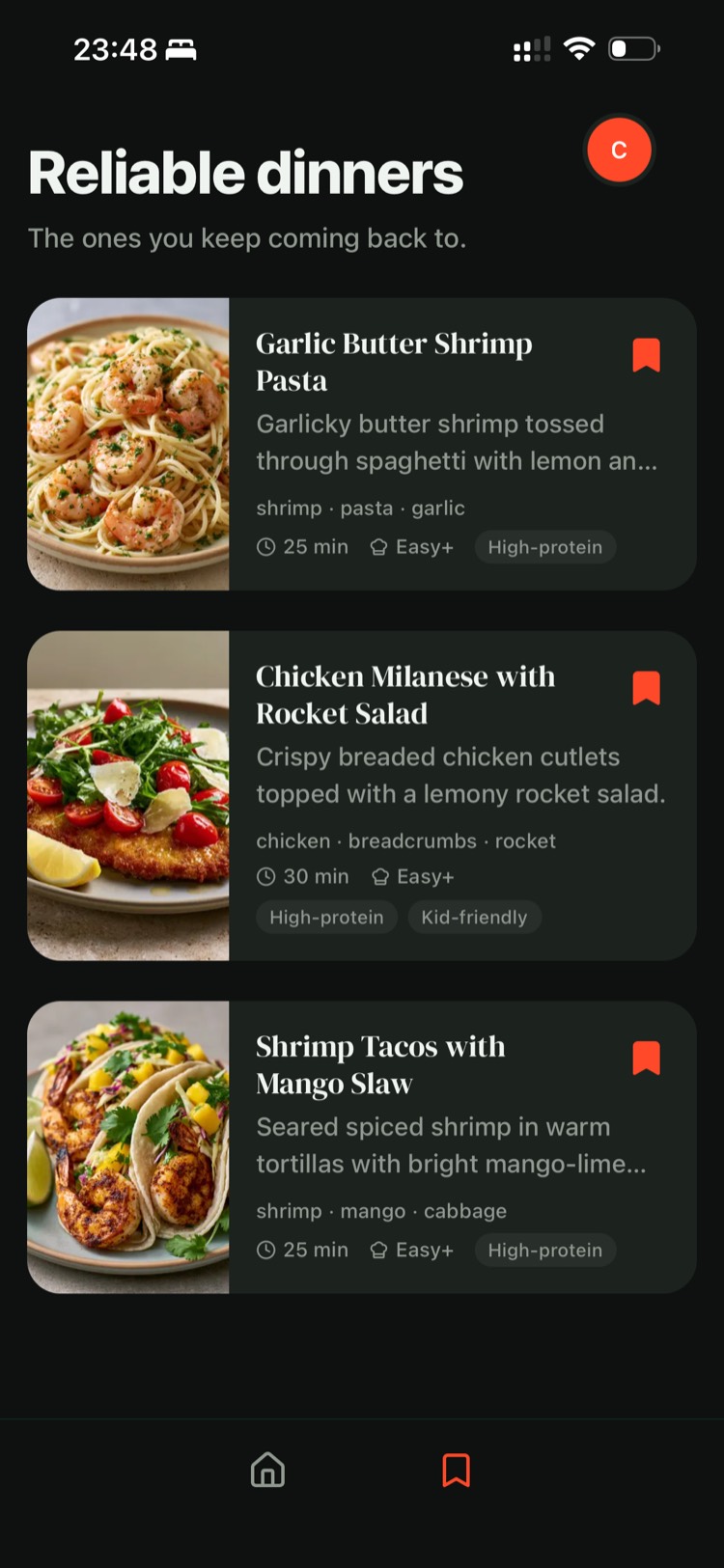Screen dimensions: 724x1568
Task: Open the profile avatar labeled C
Action: (x=619, y=150)
